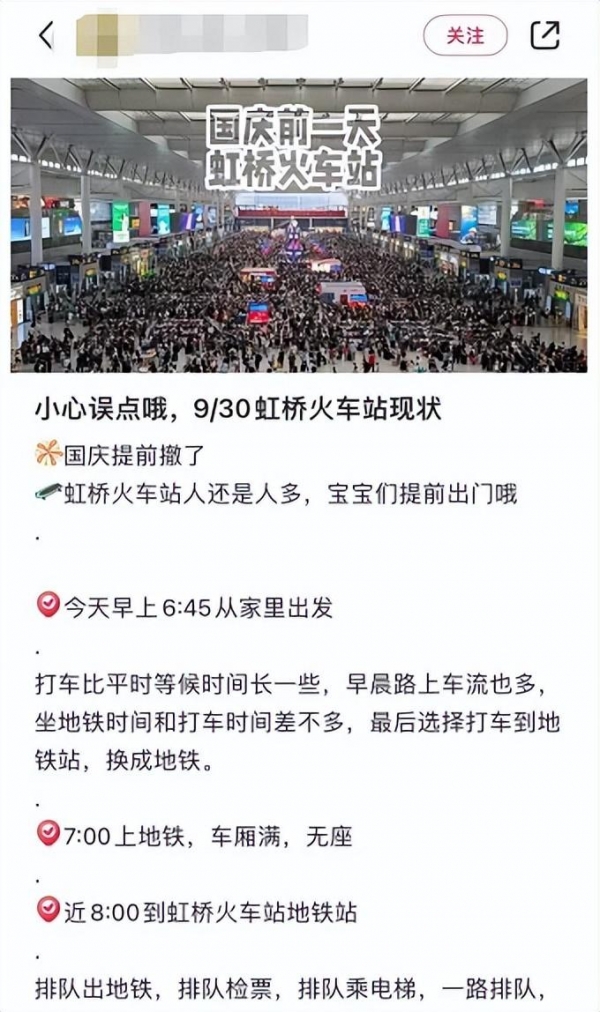
Task: Go back using the top-left arrow
Action: (x=45, y=36)
